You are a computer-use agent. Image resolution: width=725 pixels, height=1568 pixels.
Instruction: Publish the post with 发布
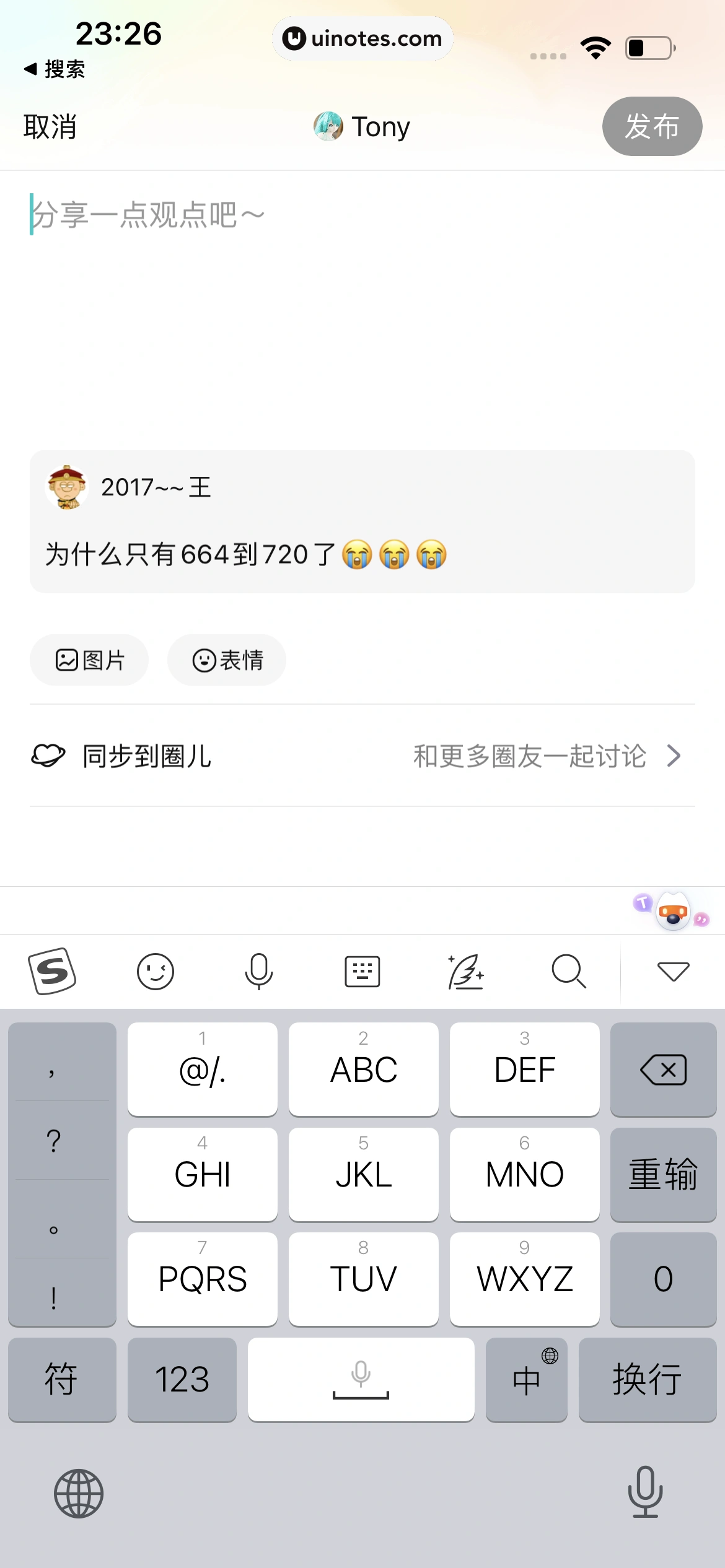[651, 126]
